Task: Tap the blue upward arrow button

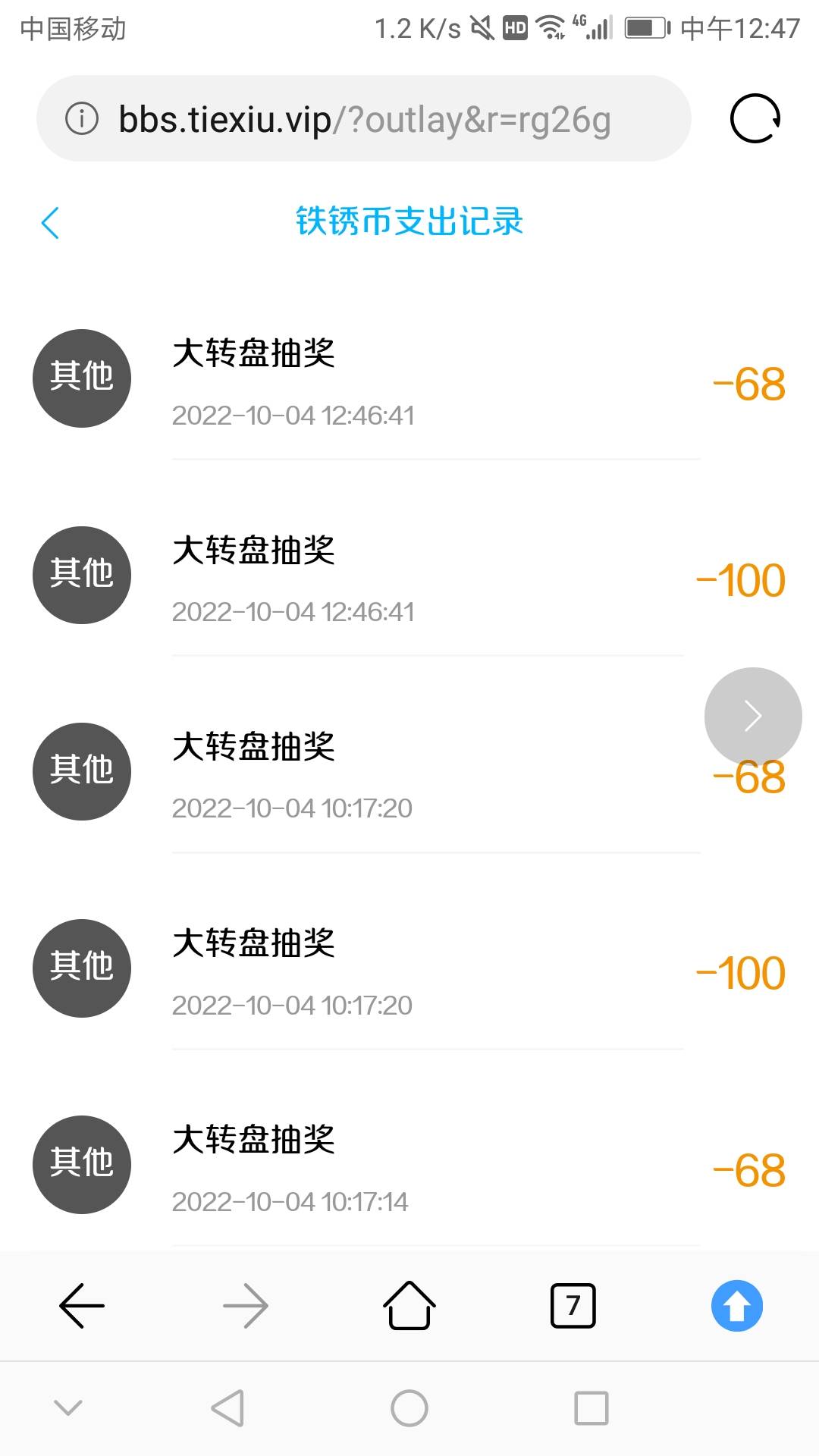Action: point(736,1306)
